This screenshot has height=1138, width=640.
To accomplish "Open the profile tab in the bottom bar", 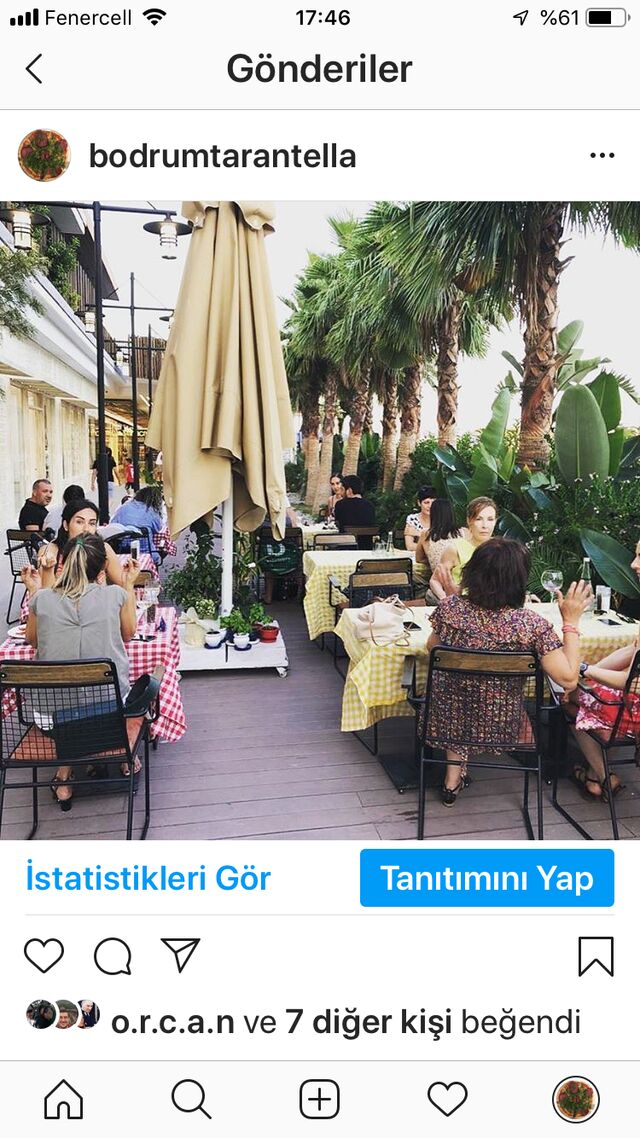I will click(575, 1100).
